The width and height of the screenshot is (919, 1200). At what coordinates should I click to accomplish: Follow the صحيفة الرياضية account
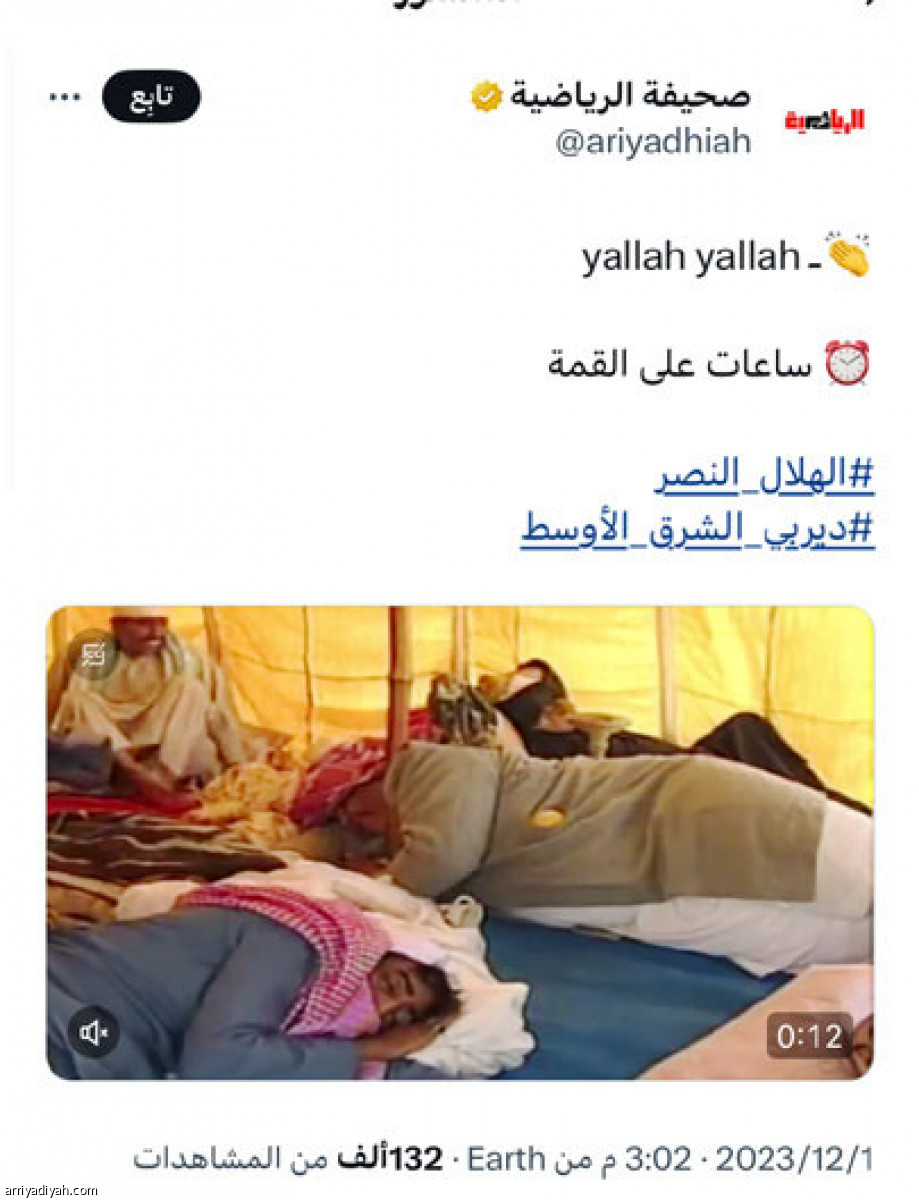click(151, 97)
